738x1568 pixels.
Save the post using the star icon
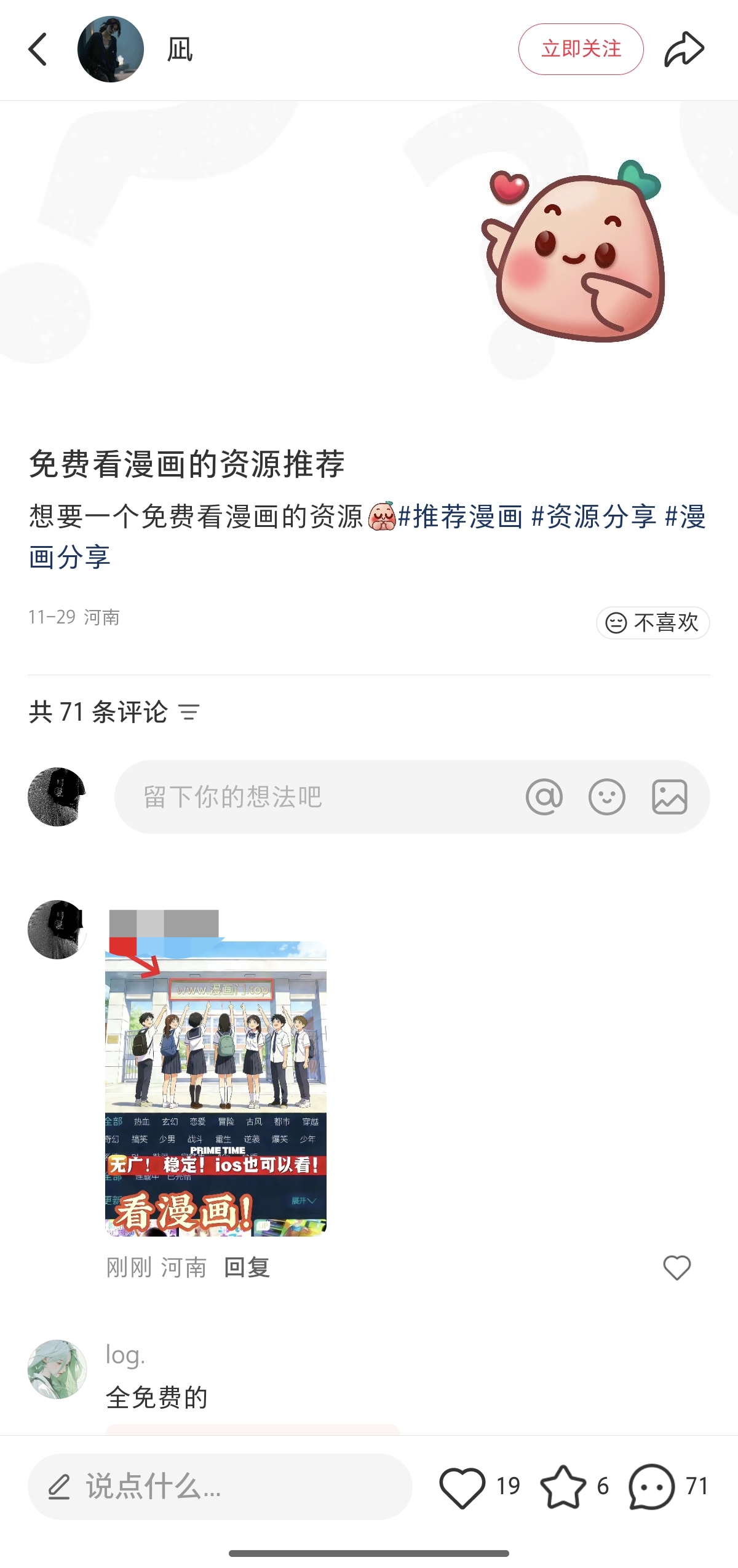563,1487
